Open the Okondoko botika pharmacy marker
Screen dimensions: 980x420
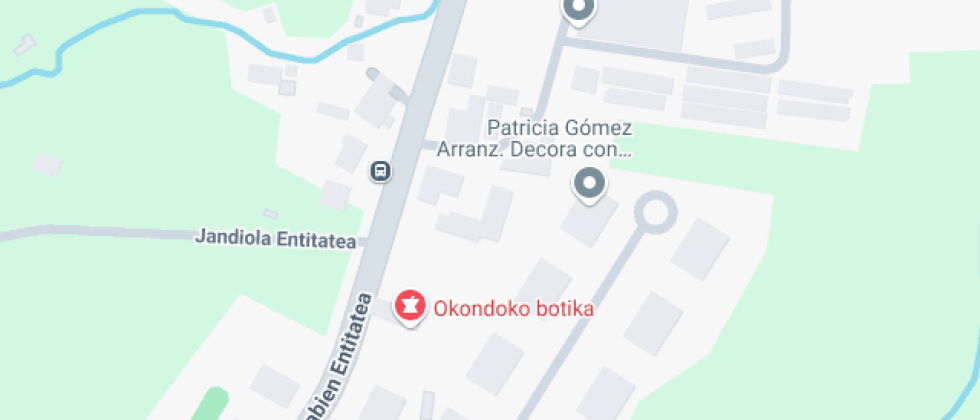410,308
